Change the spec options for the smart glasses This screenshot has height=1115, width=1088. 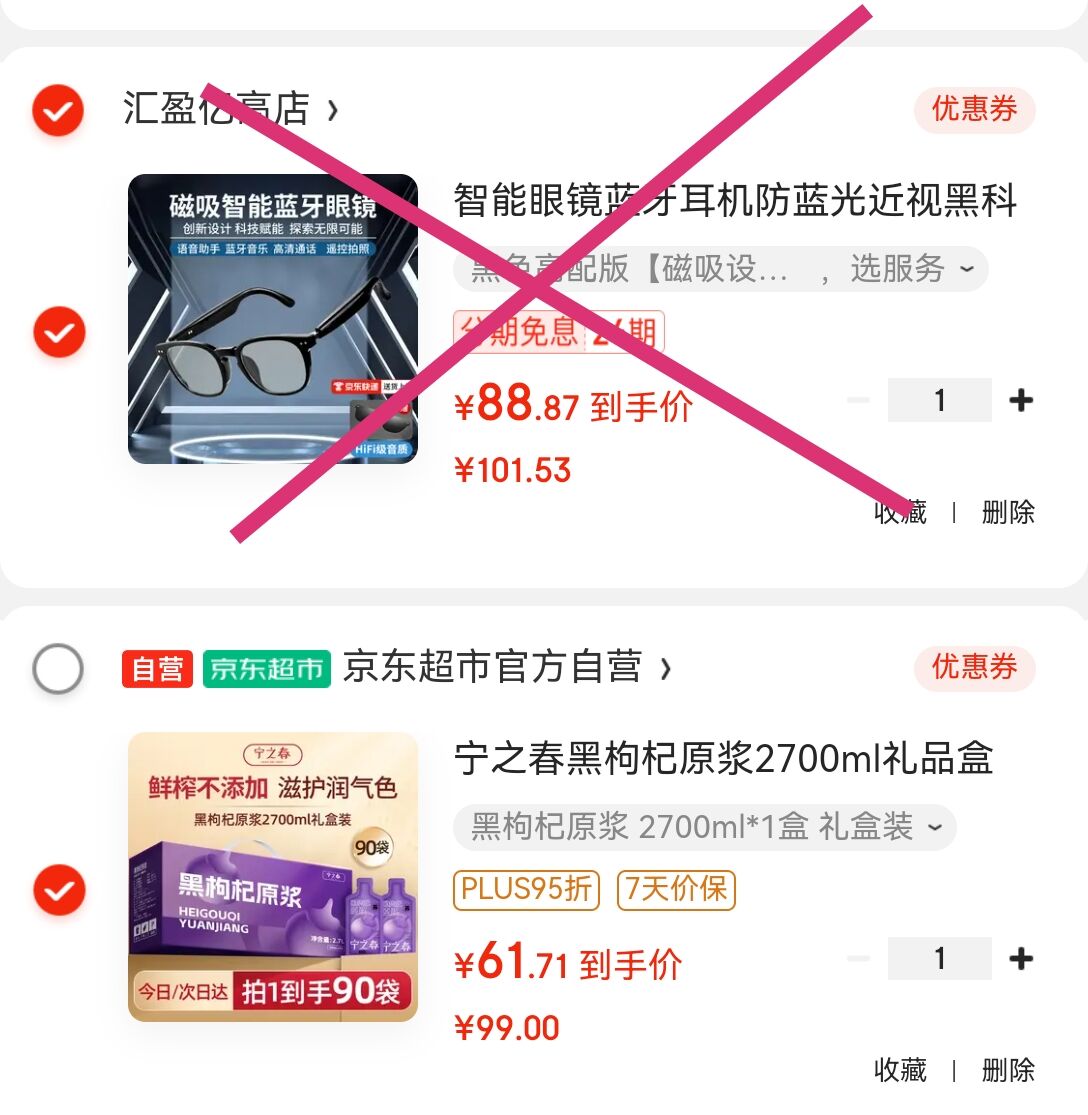click(x=720, y=269)
